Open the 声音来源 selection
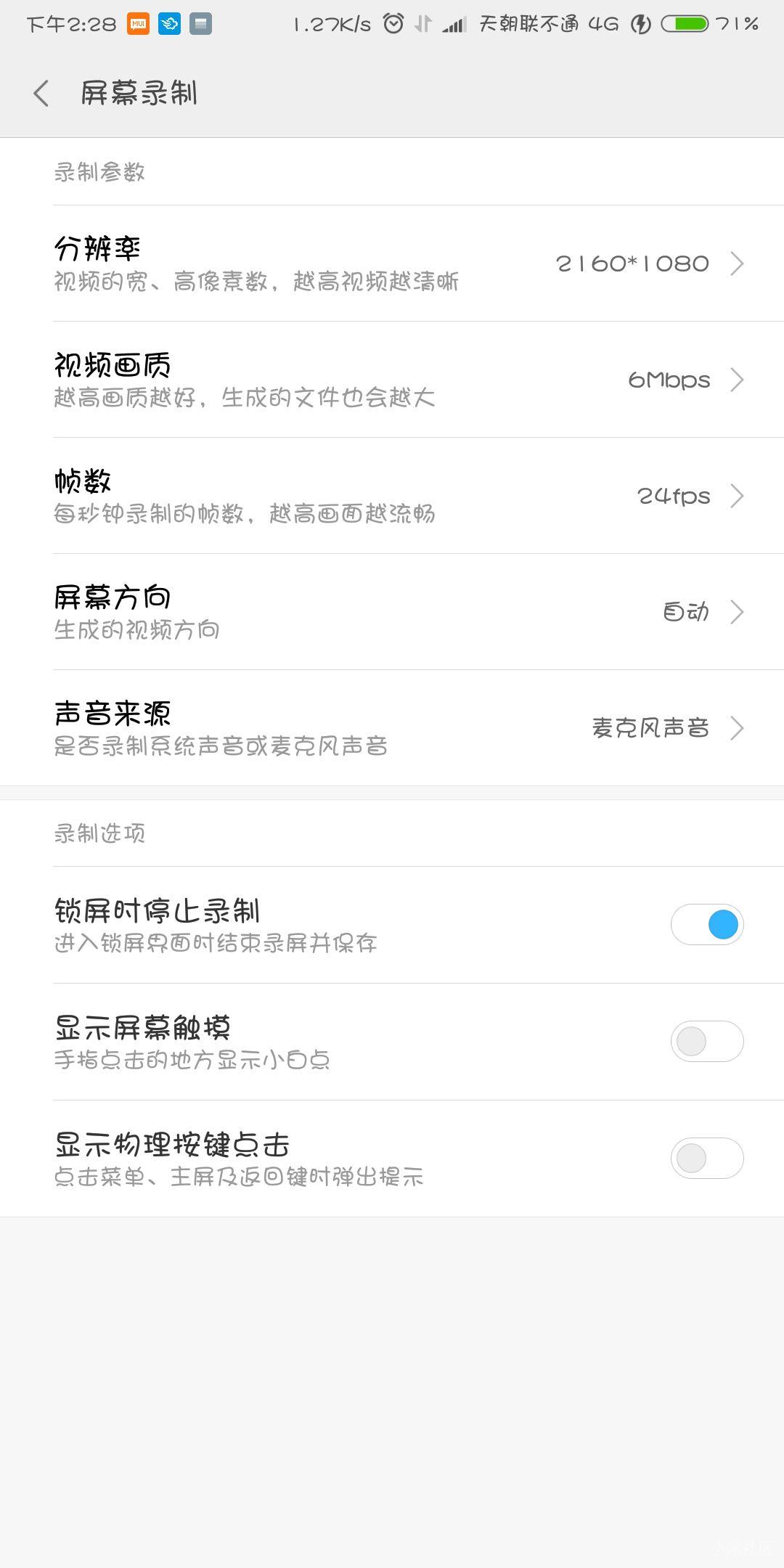Screen dimensions: 784x1568 738,728
